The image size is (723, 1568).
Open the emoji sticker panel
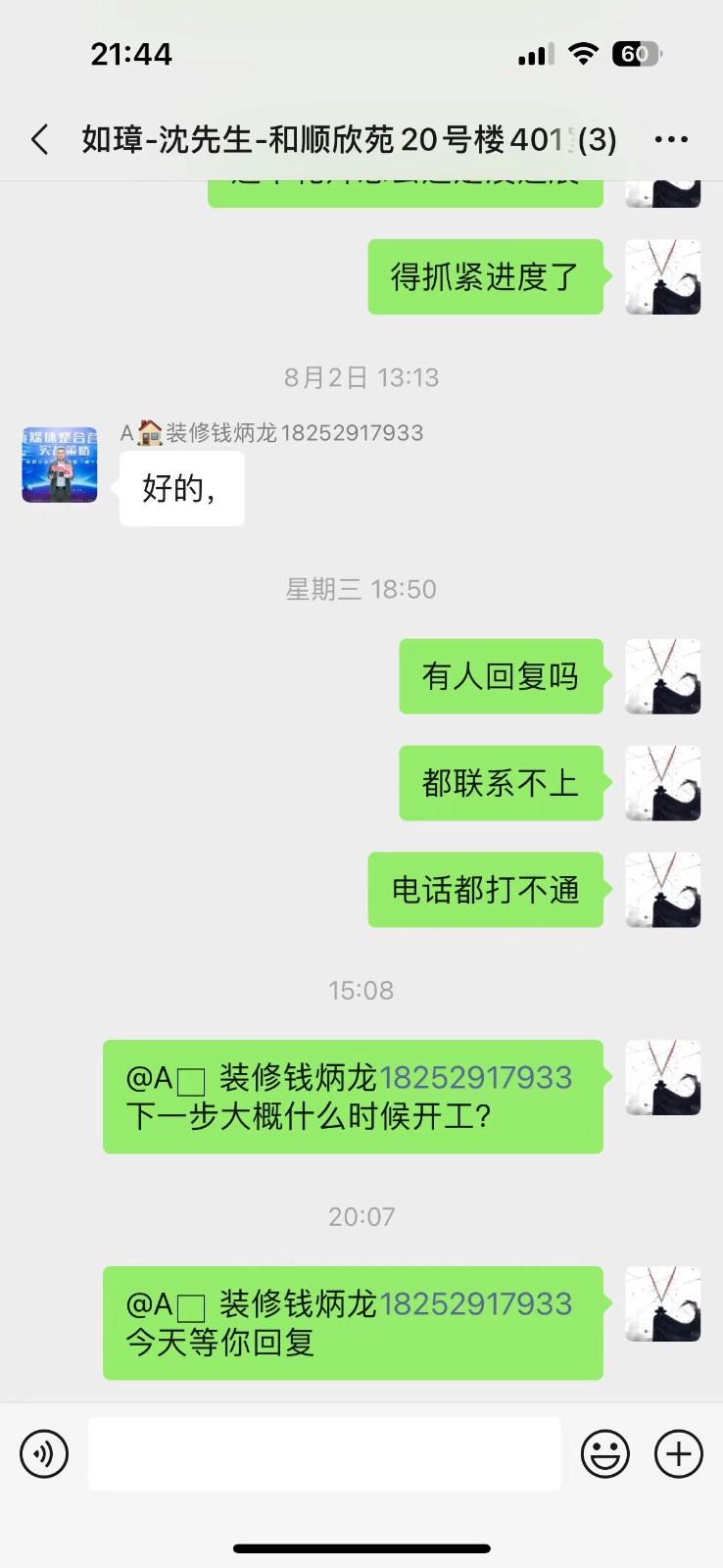(605, 1453)
